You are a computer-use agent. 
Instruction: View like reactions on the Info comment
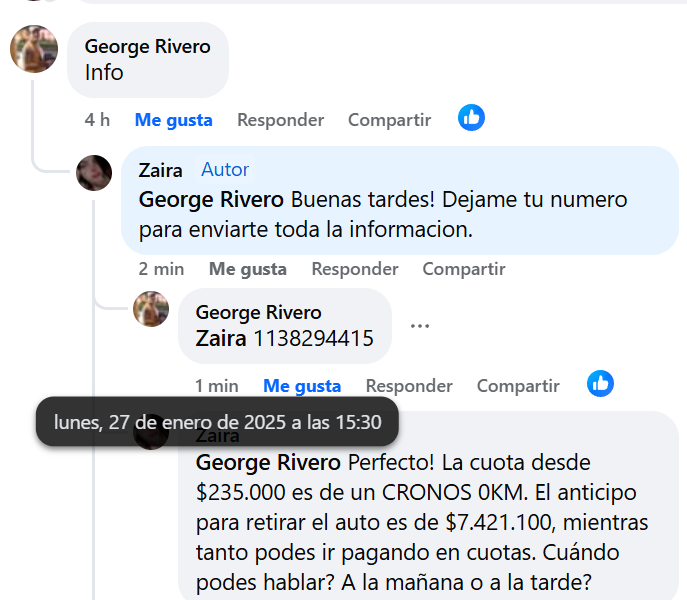pyautogui.click(x=471, y=117)
